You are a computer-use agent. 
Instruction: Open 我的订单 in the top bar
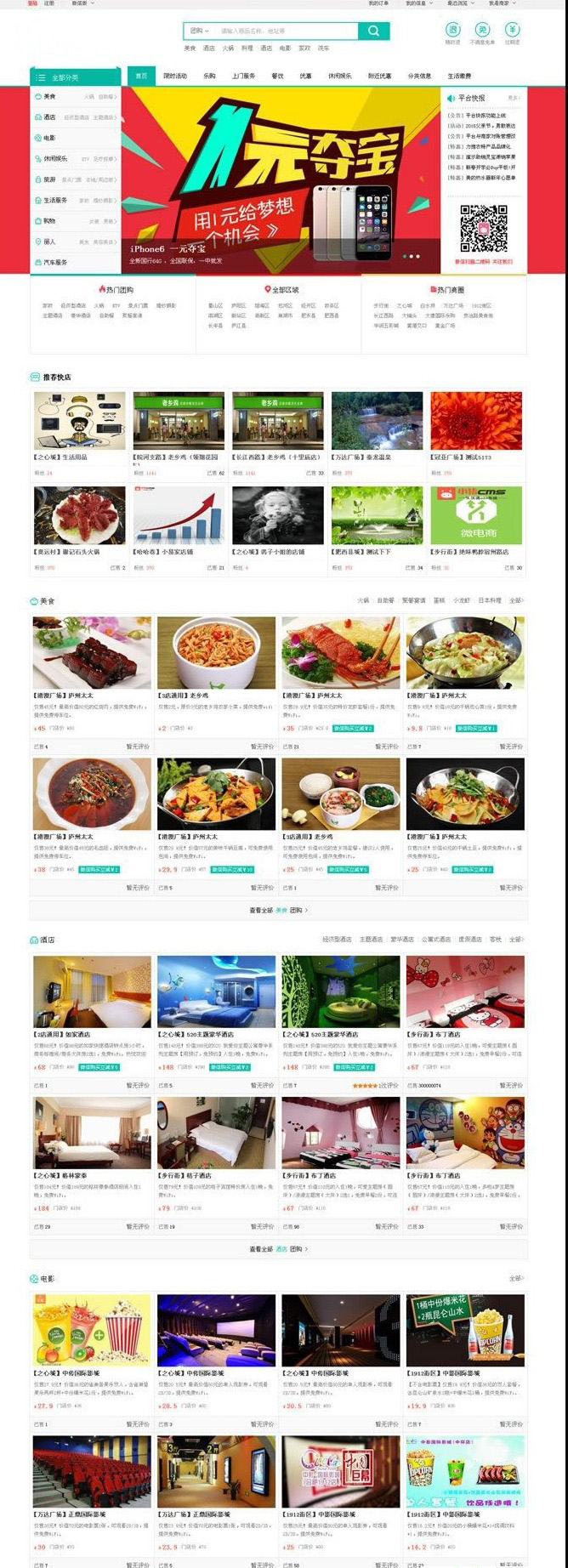[378, 3]
